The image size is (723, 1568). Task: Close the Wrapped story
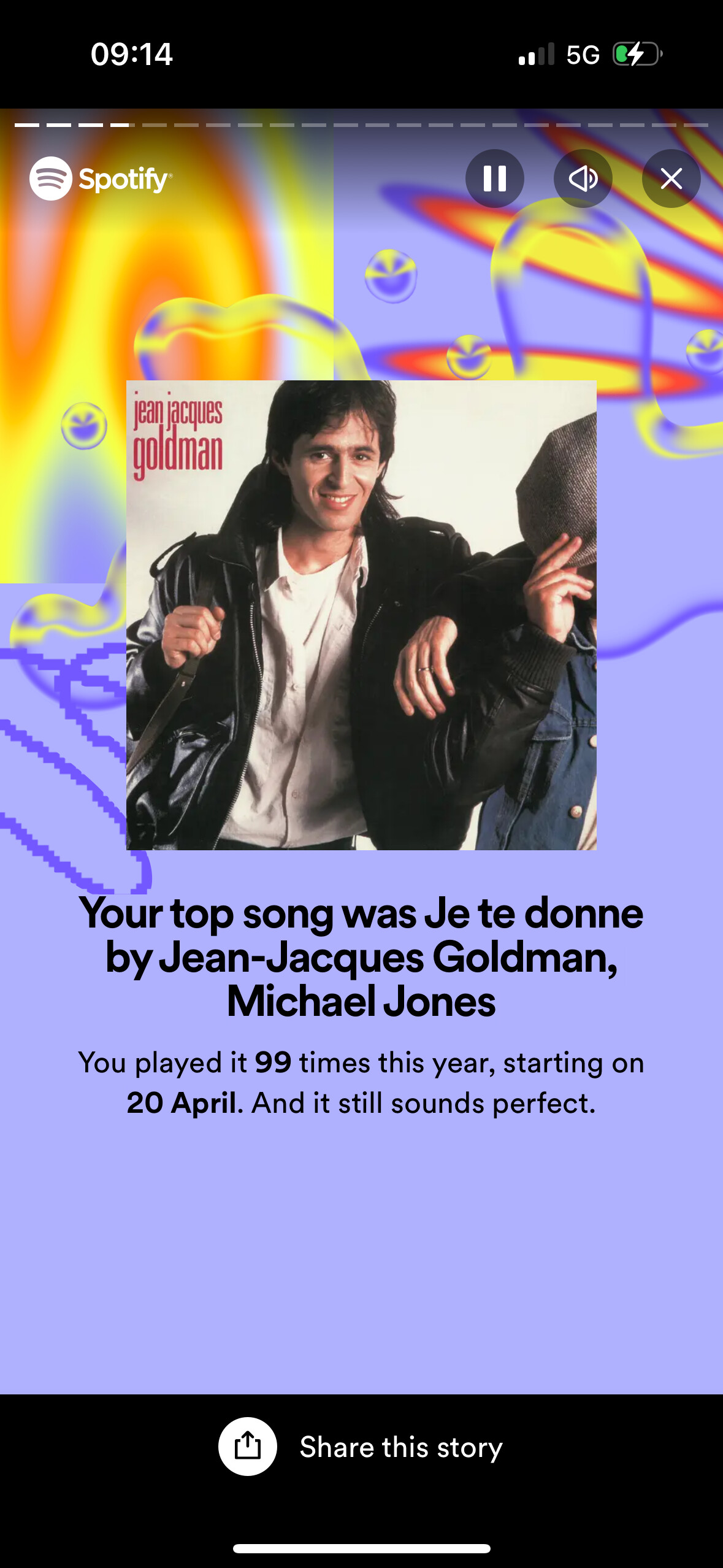671,179
